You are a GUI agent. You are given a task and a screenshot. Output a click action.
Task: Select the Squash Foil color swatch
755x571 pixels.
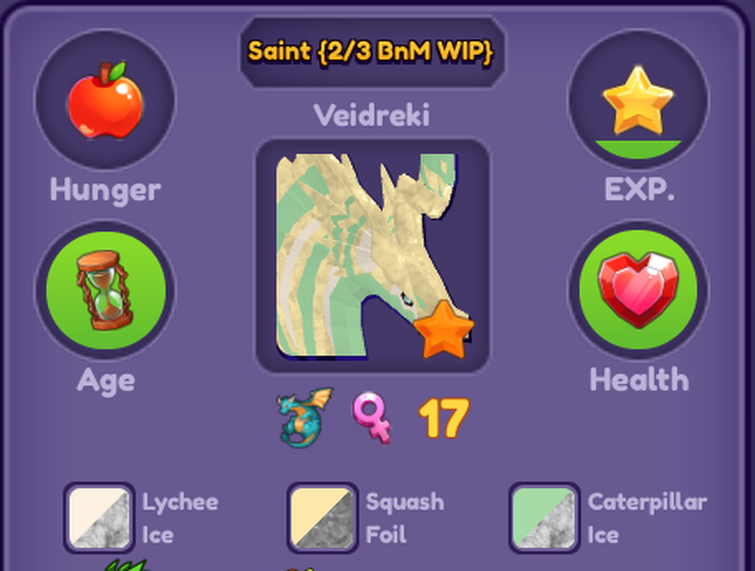pyautogui.click(x=322, y=518)
